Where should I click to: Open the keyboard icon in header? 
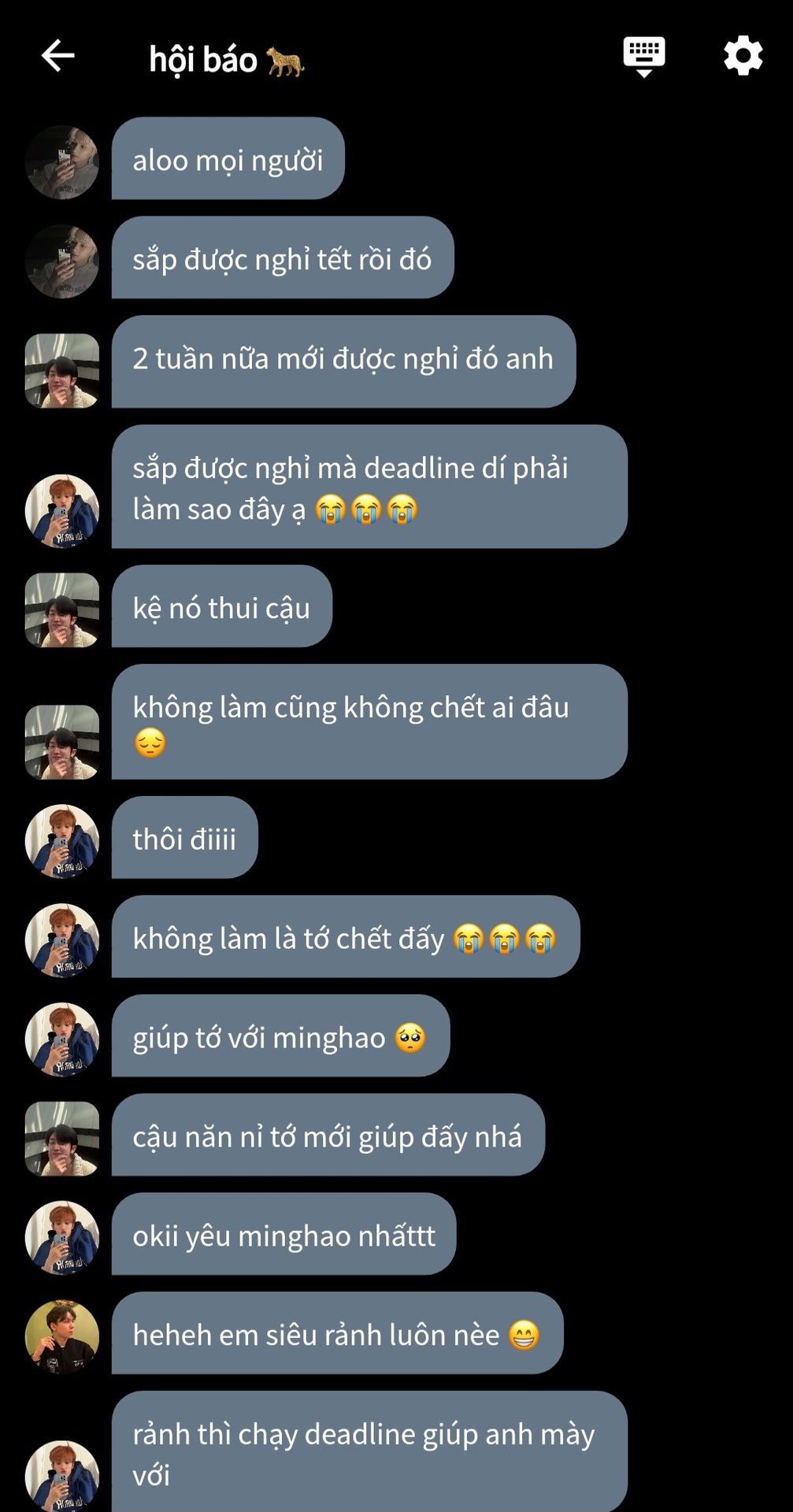click(644, 57)
